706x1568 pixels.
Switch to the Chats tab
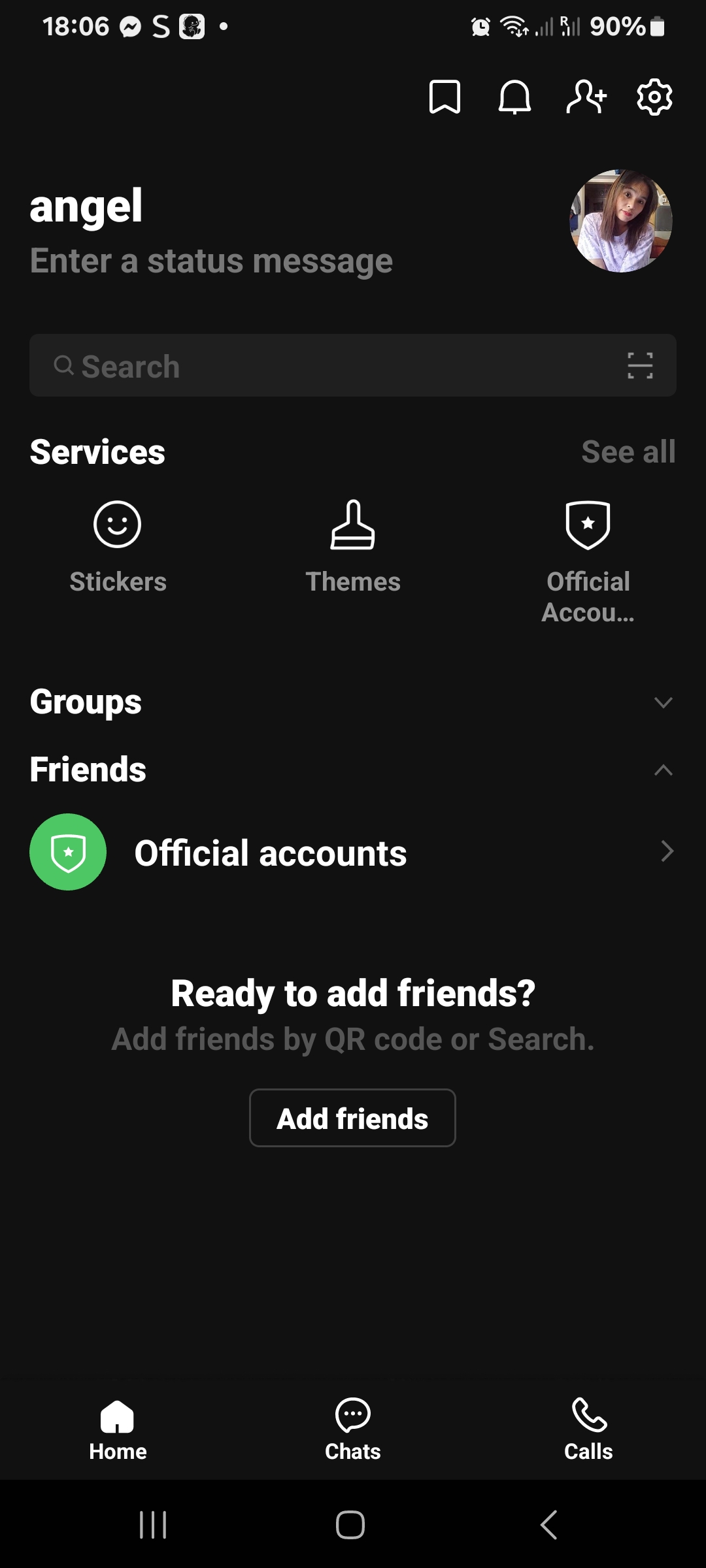[353, 1429]
